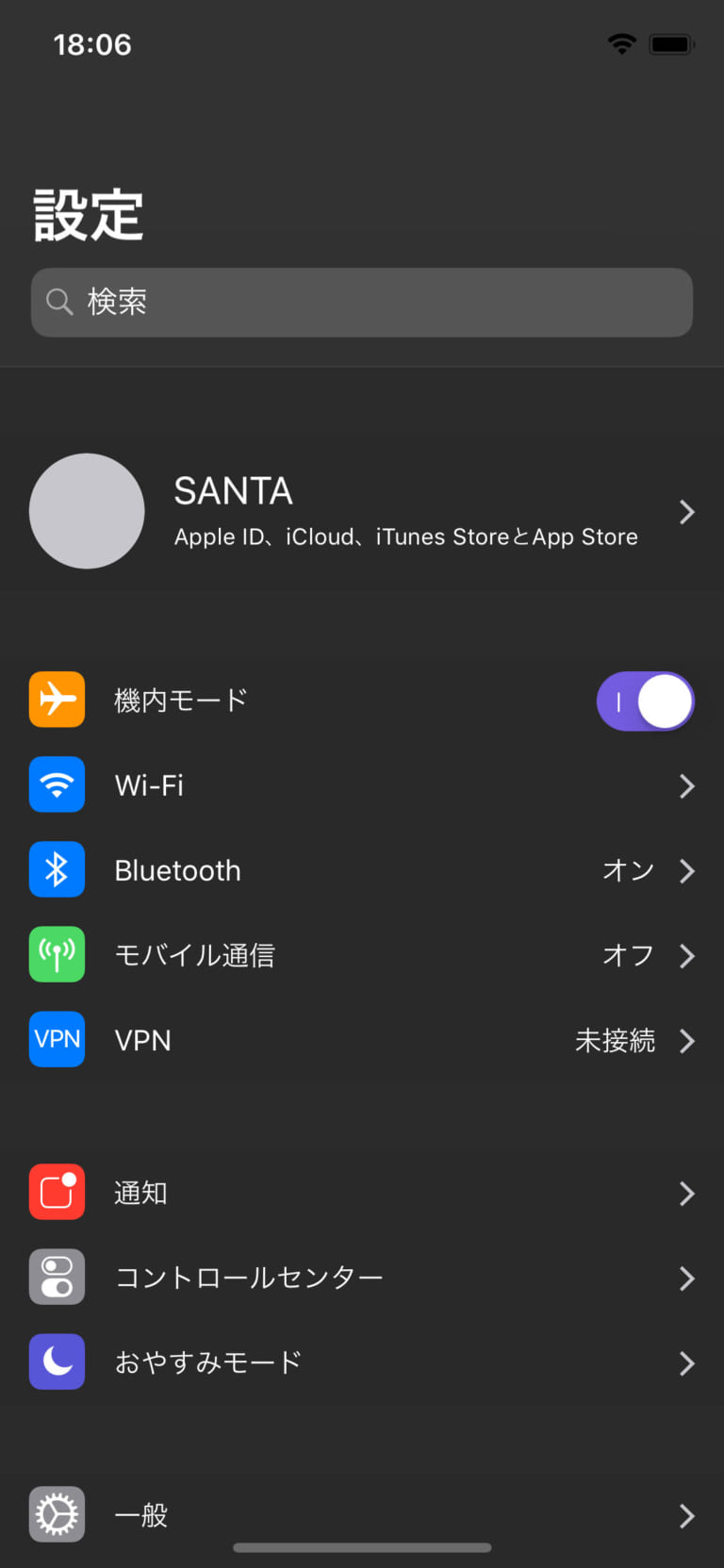Tap the red notifications icon

57,1192
